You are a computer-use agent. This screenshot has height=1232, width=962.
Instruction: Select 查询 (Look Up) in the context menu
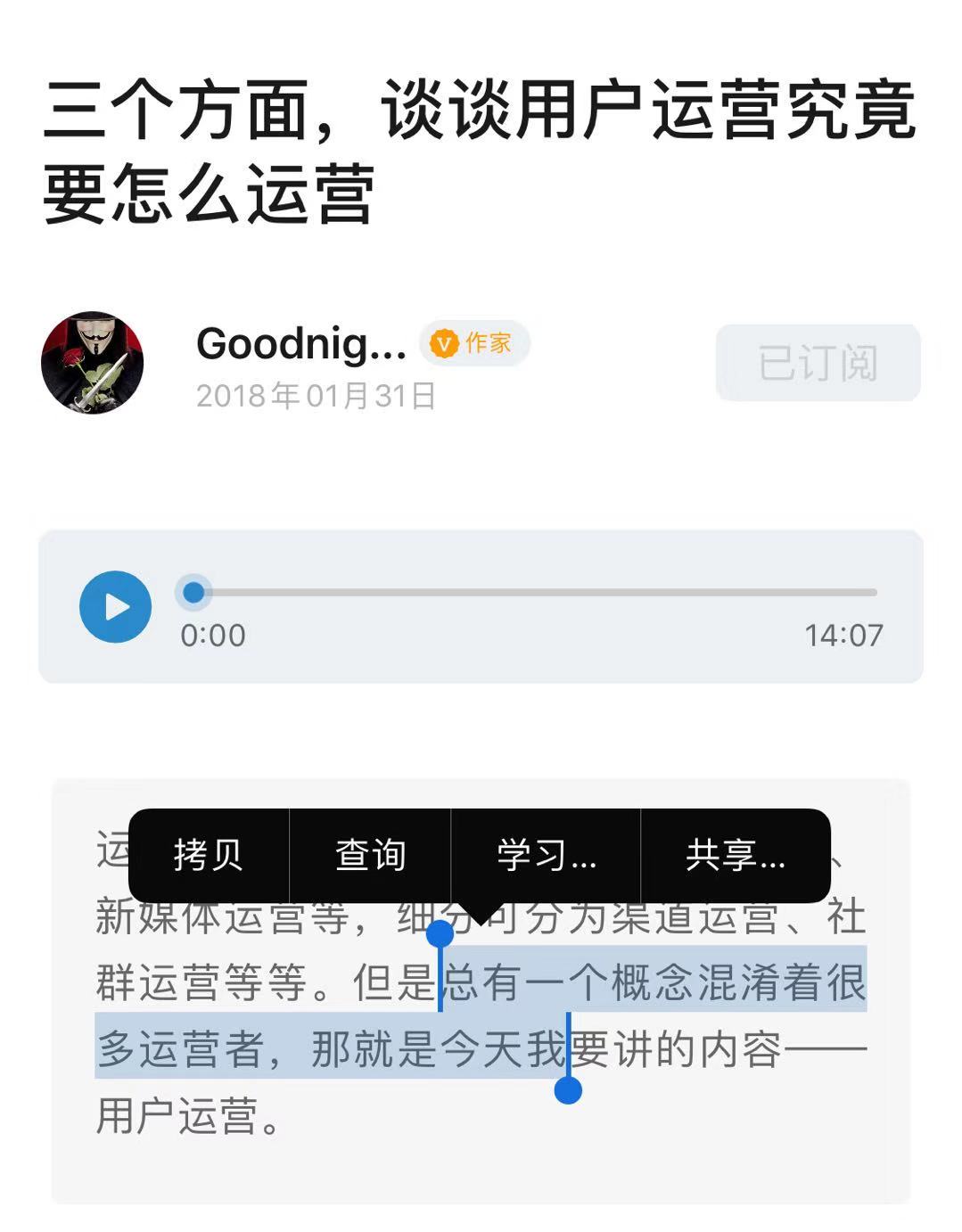370,856
